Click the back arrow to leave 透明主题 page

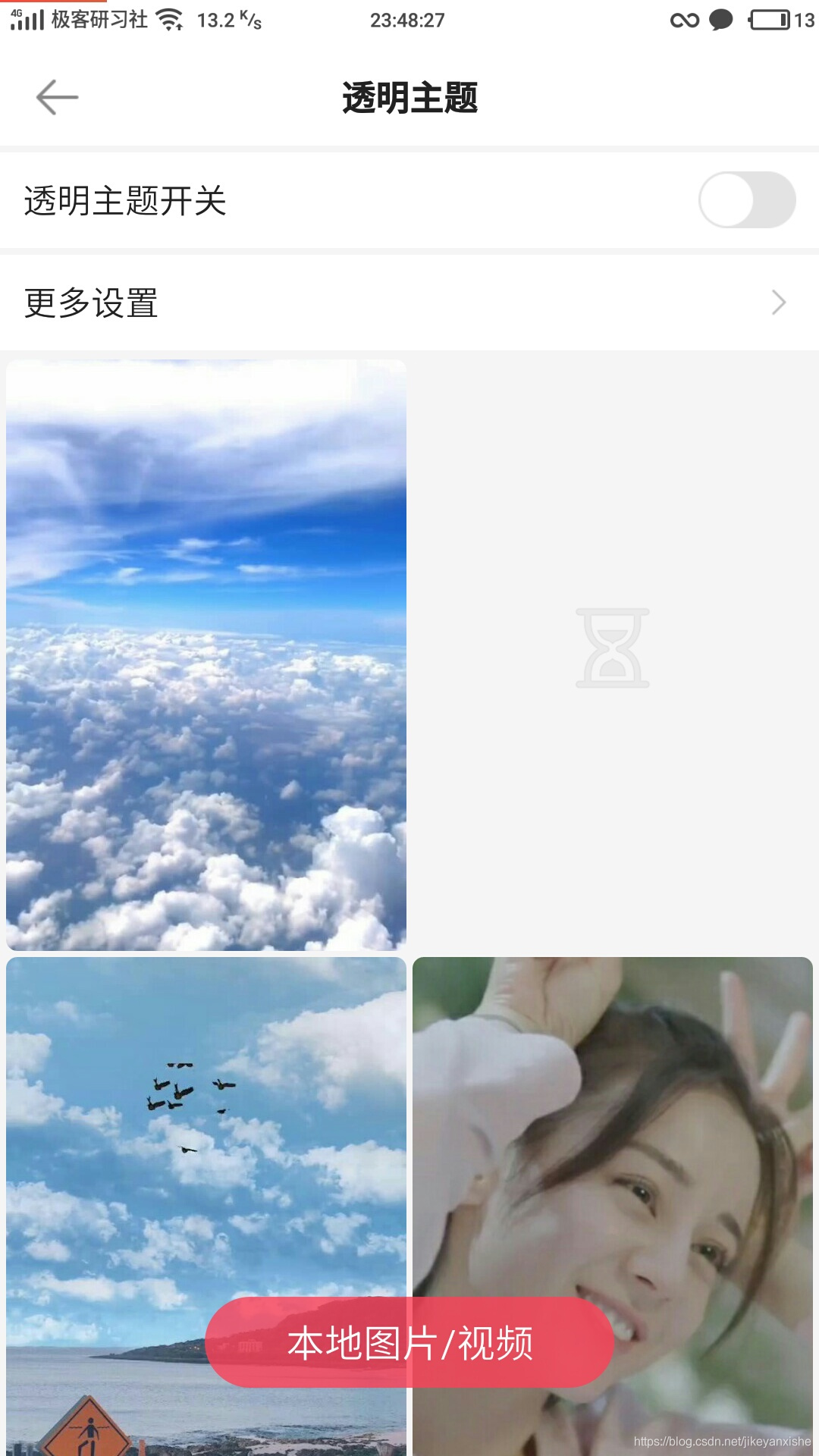(x=57, y=96)
